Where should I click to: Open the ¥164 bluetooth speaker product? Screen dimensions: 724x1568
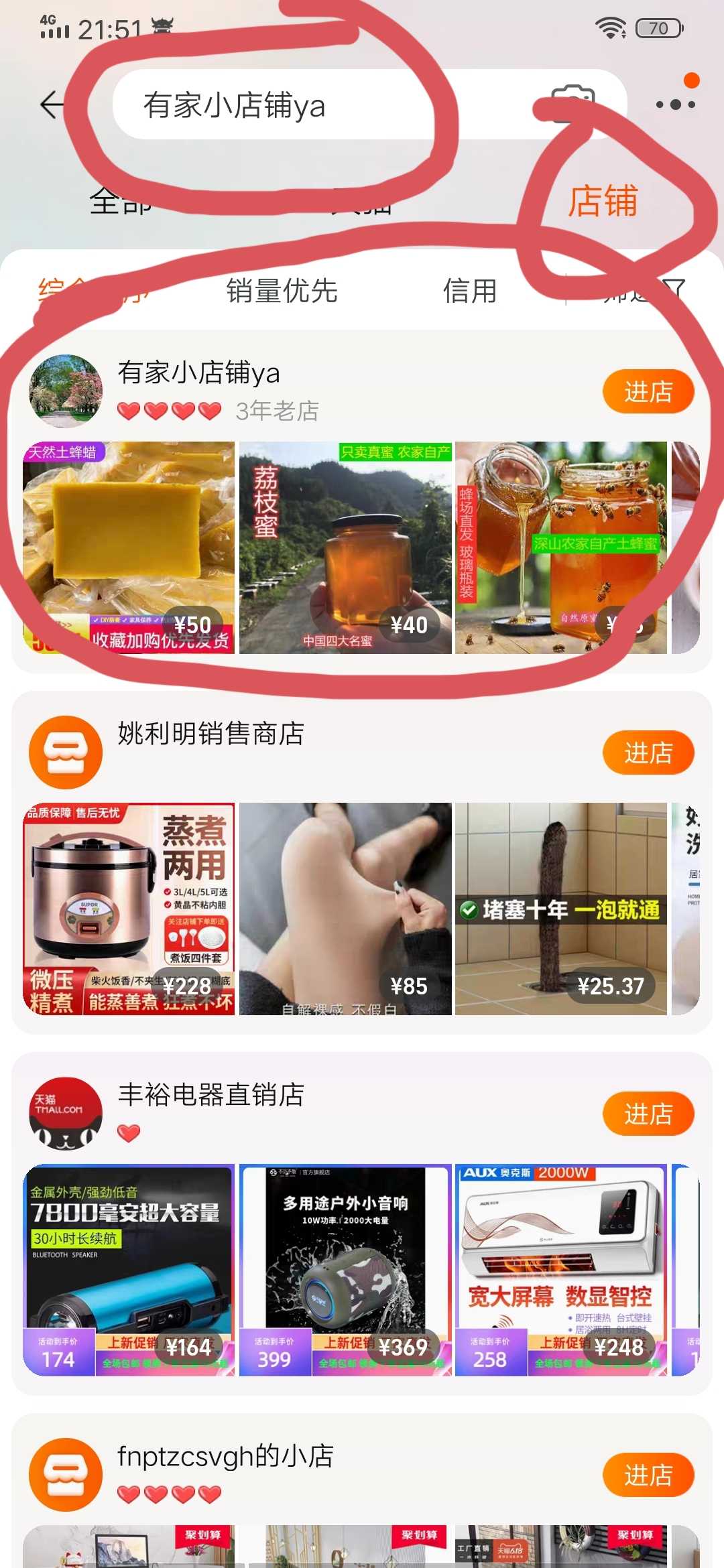tap(129, 1270)
